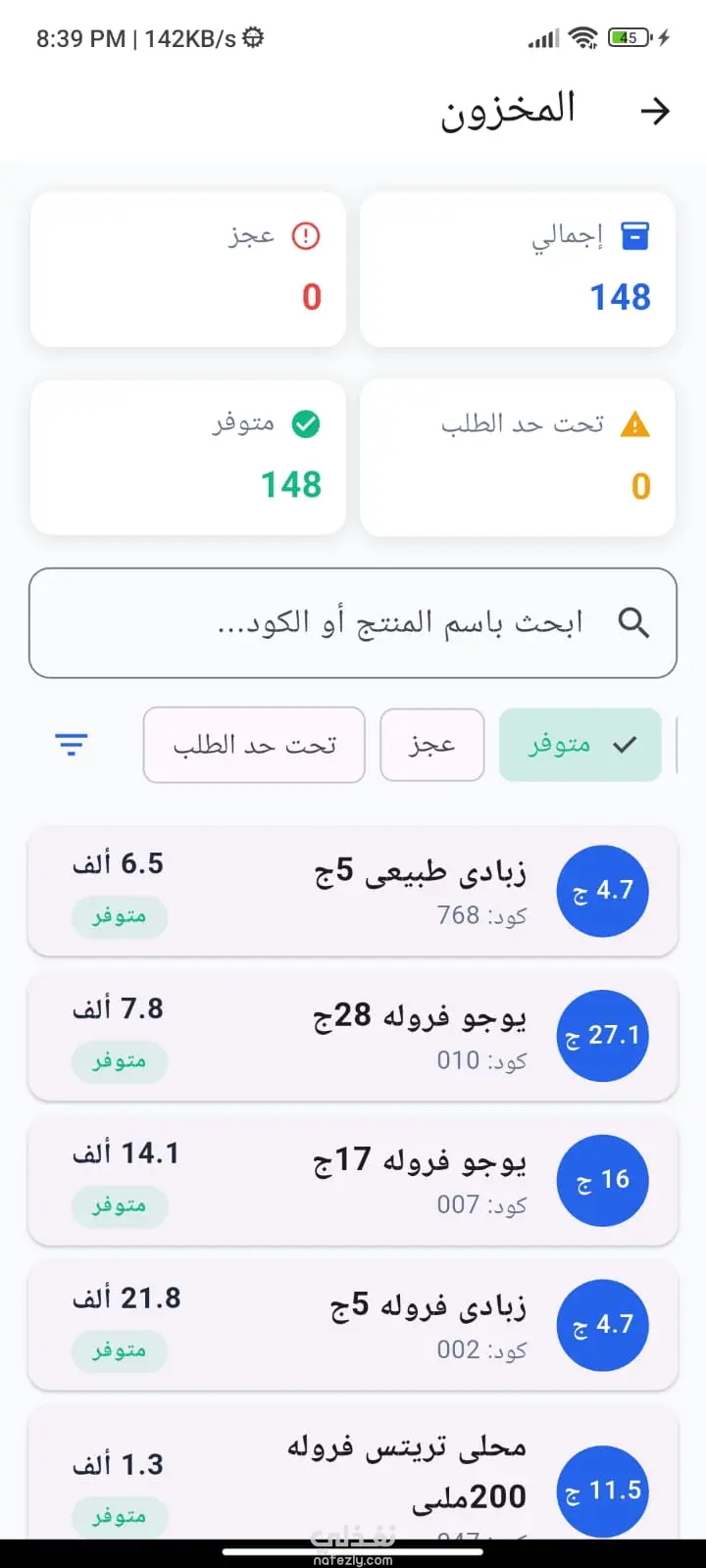Select the تحت حد الطلب filter chip
Screen dimensions: 706x1568
click(254, 745)
